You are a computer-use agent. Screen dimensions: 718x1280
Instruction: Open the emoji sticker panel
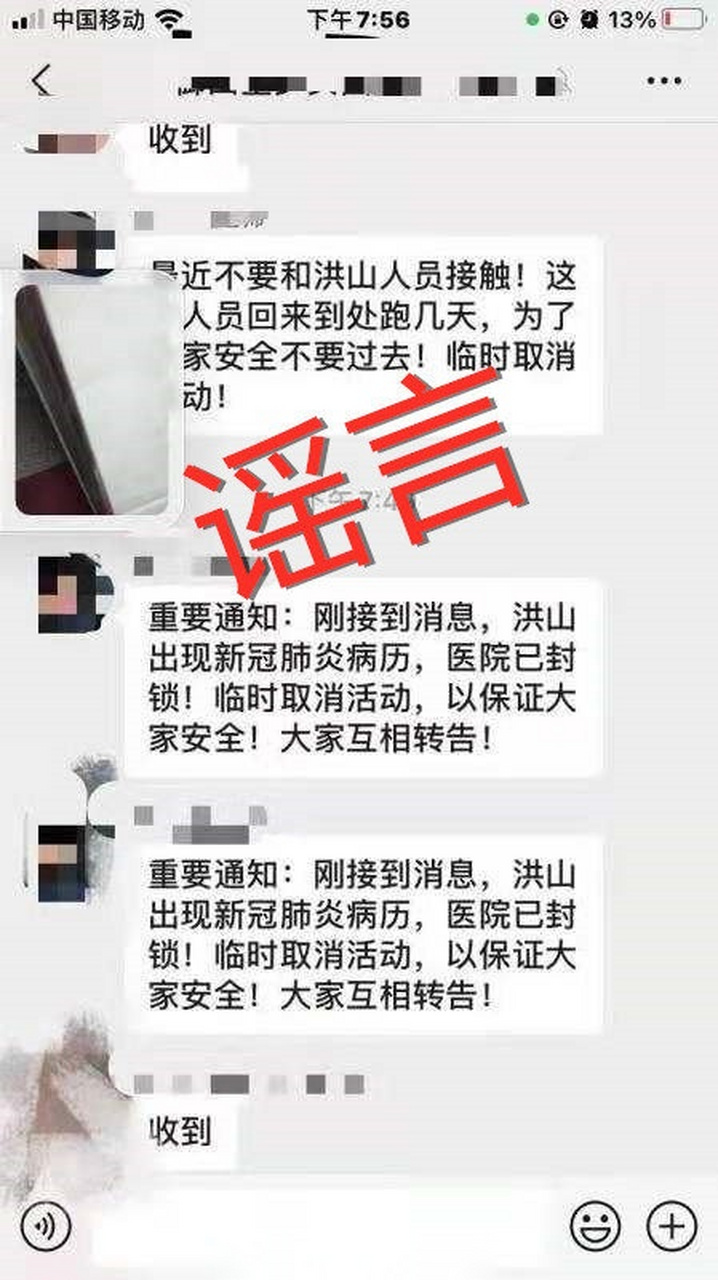click(595, 1225)
